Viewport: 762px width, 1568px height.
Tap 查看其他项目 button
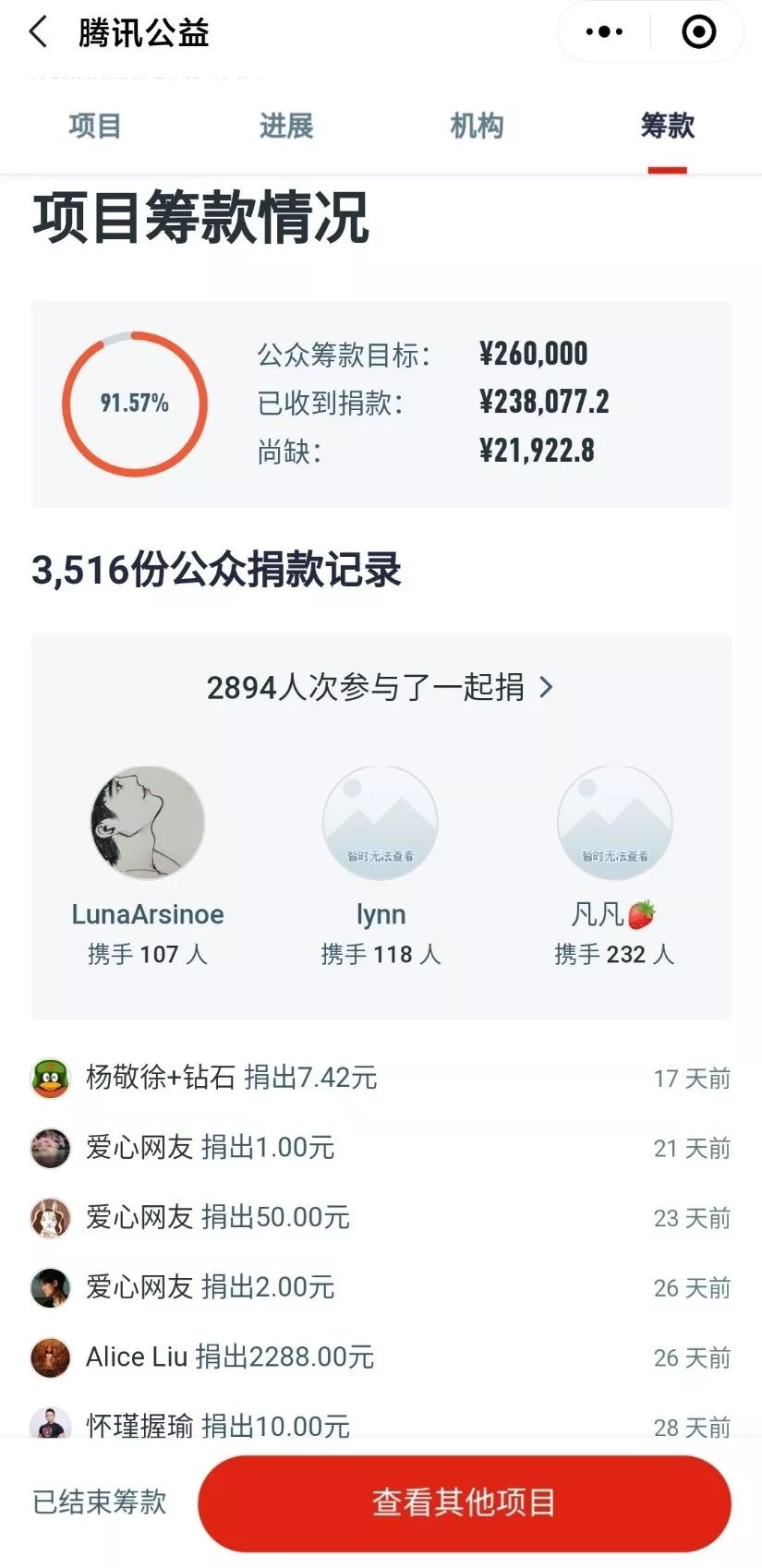pyautogui.click(x=465, y=1502)
